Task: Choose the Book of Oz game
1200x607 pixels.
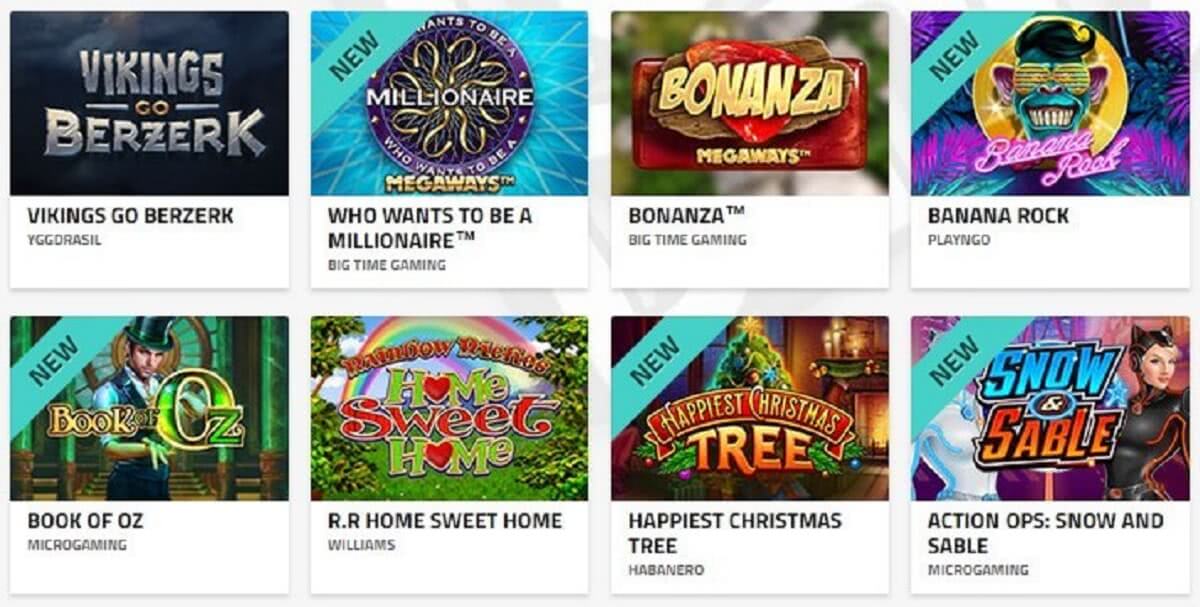Action: point(149,408)
